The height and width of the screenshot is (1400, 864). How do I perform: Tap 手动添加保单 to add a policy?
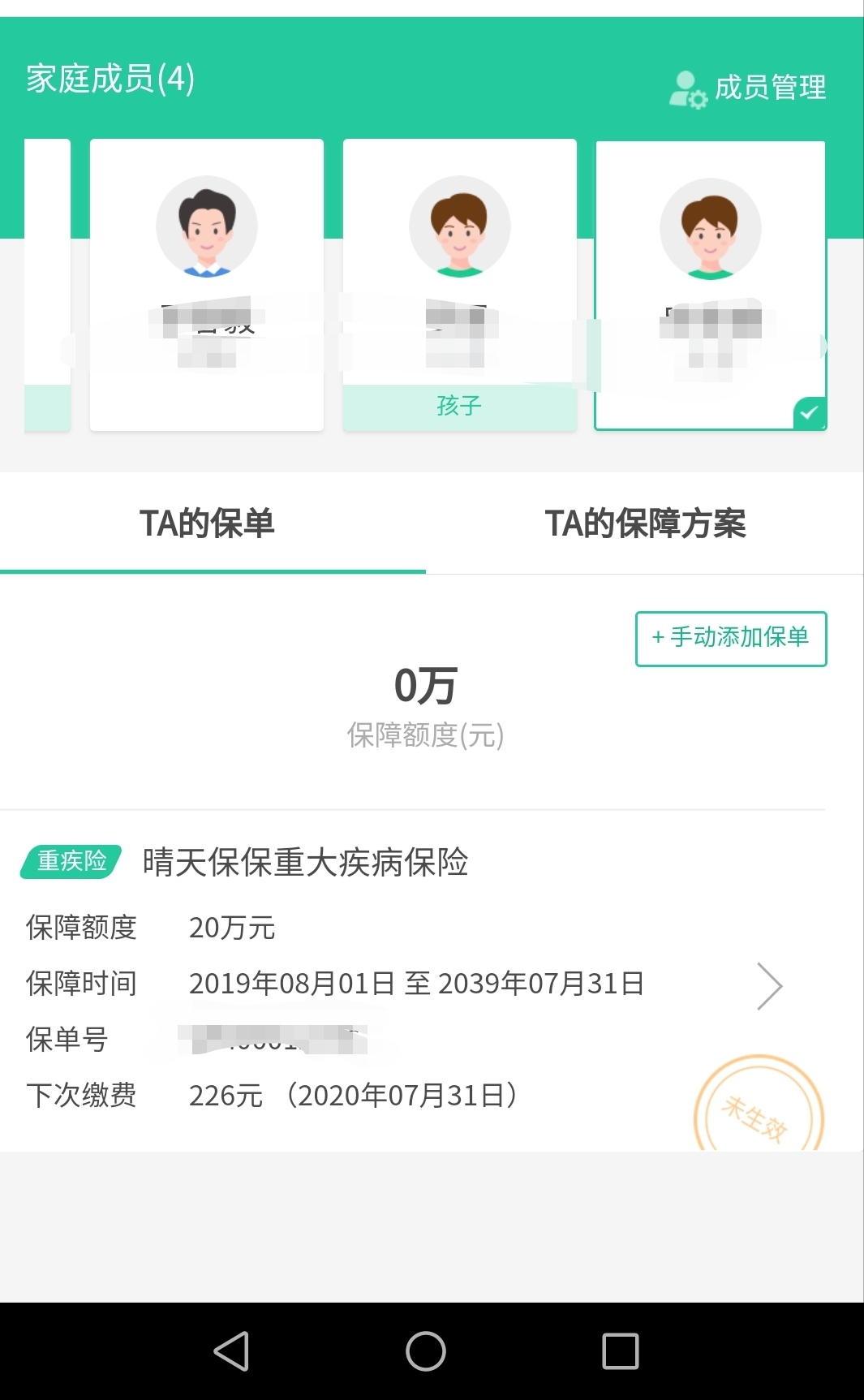(731, 639)
